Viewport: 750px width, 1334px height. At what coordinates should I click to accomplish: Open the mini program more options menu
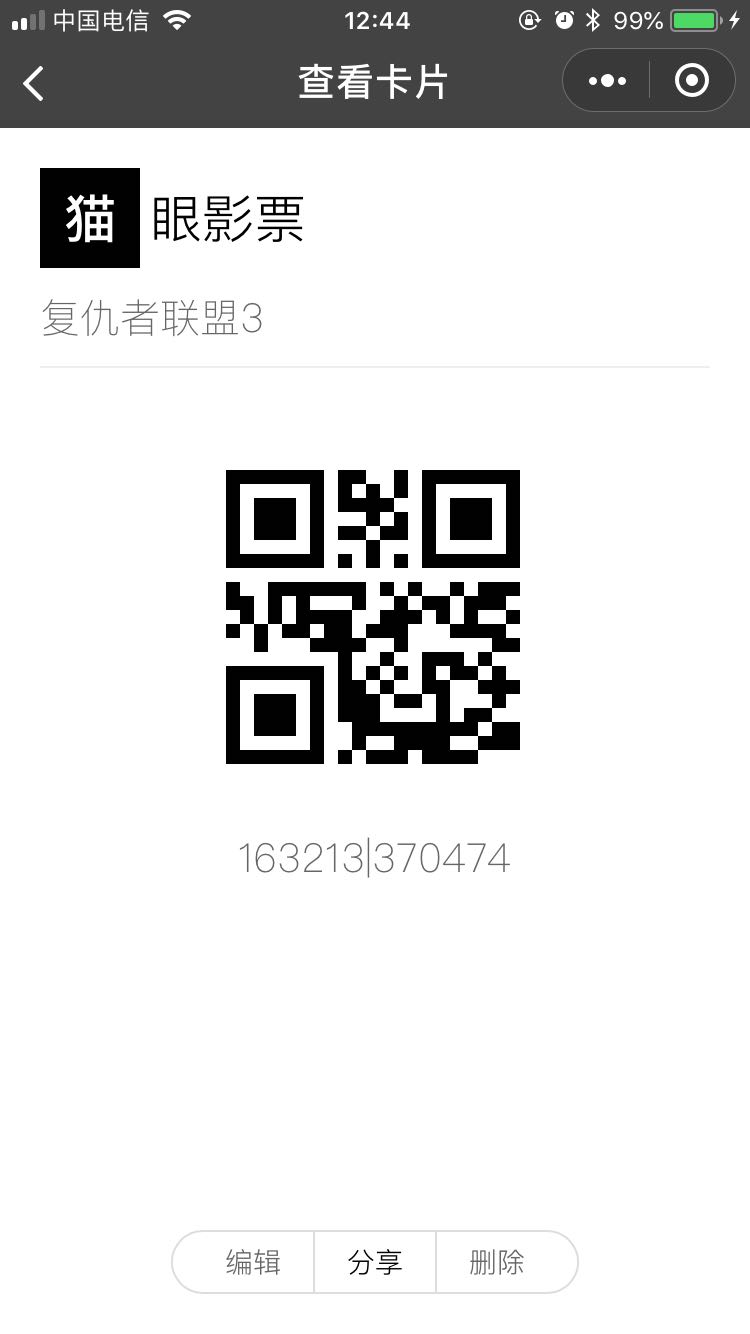click(607, 81)
